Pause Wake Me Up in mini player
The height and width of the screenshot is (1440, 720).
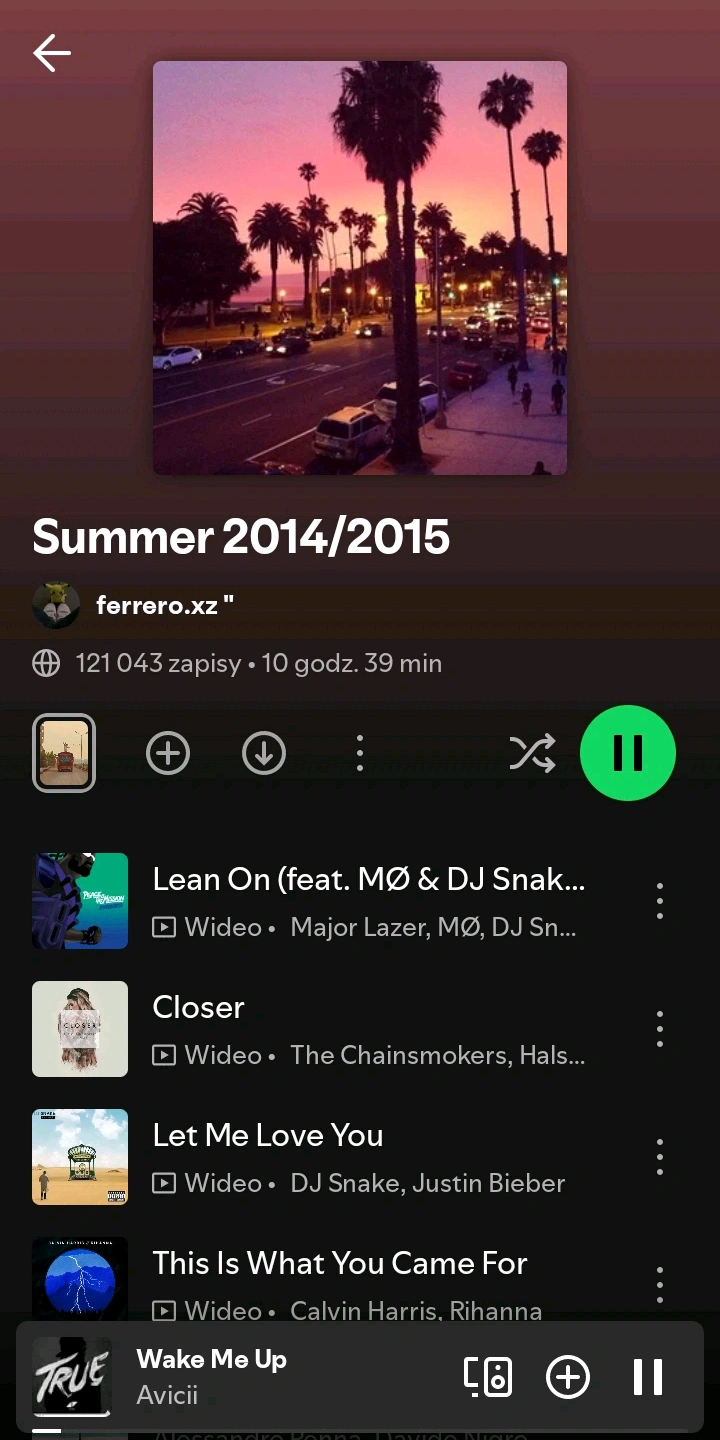648,1377
